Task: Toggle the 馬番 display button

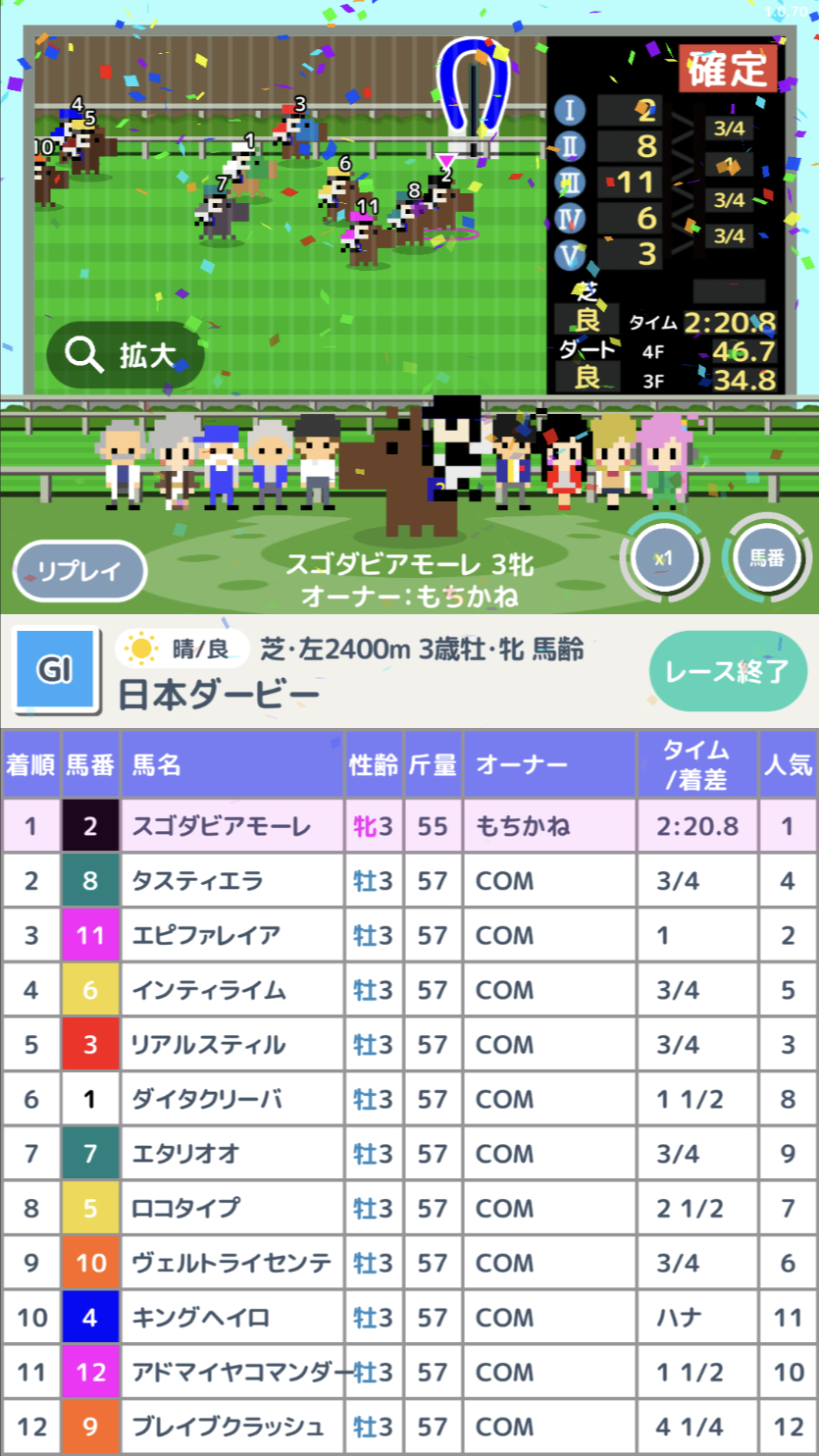Action: [766, 557]
